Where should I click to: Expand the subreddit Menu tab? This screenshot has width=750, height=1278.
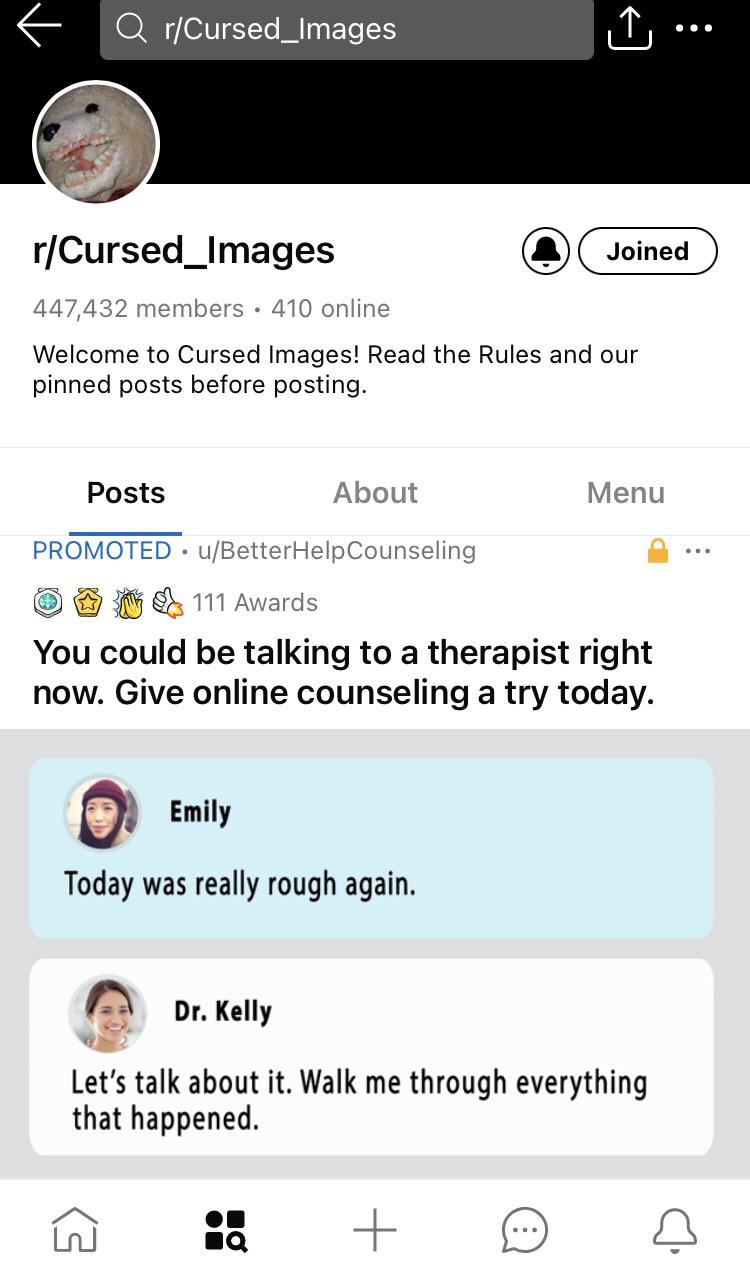coord(625,492)
